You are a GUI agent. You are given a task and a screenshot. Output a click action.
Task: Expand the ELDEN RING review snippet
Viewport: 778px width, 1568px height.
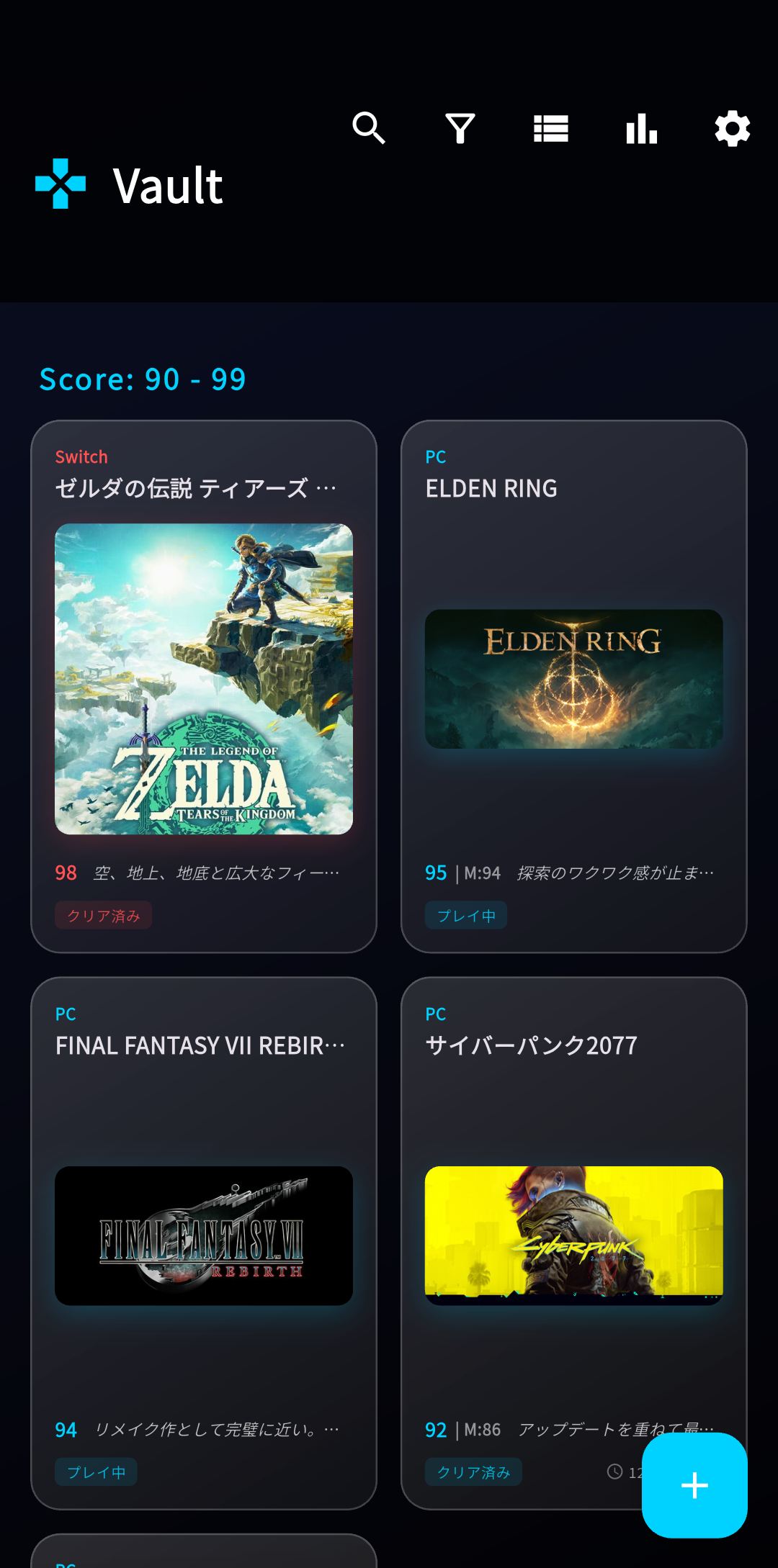pos(614,873)
